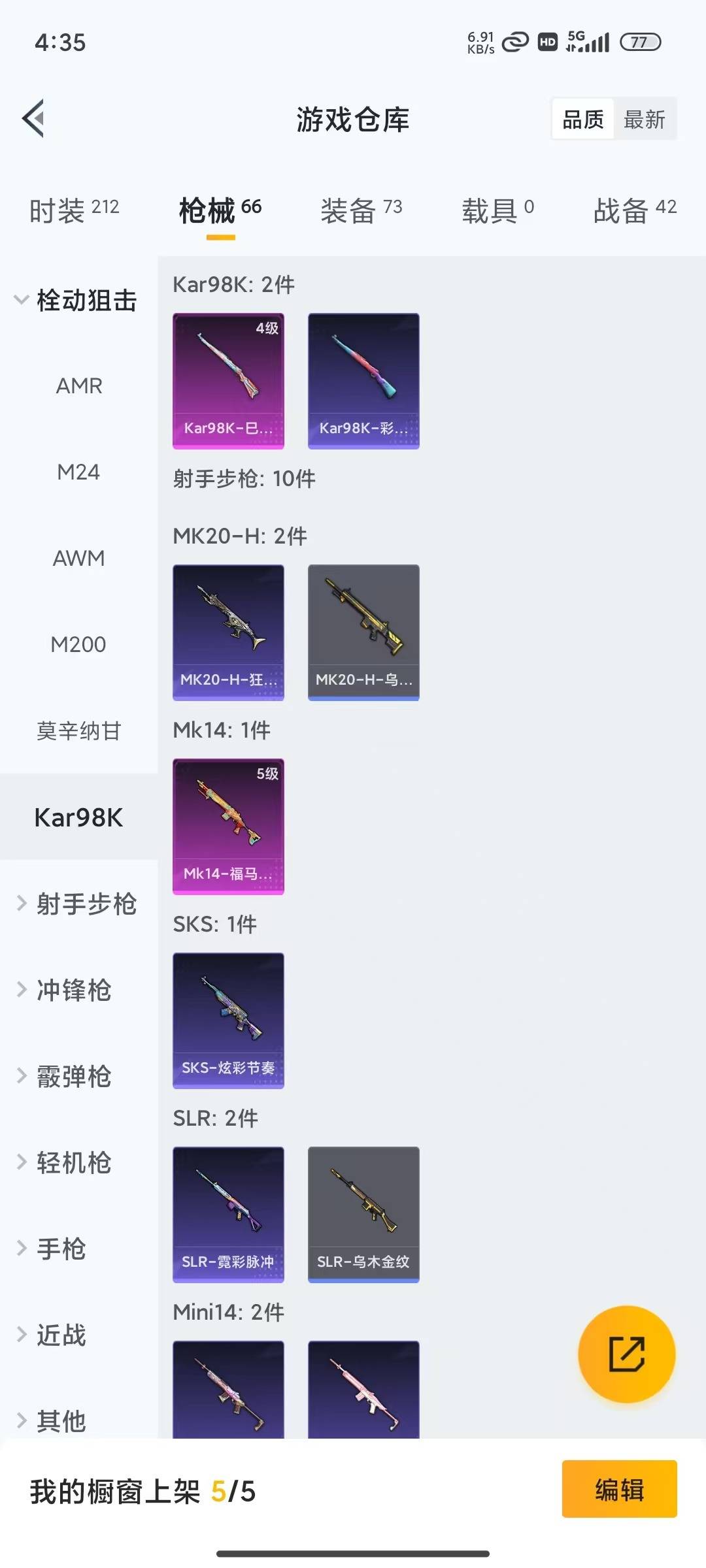Select the 品质 sort option

pyautogui.click(x=584, y=119)
